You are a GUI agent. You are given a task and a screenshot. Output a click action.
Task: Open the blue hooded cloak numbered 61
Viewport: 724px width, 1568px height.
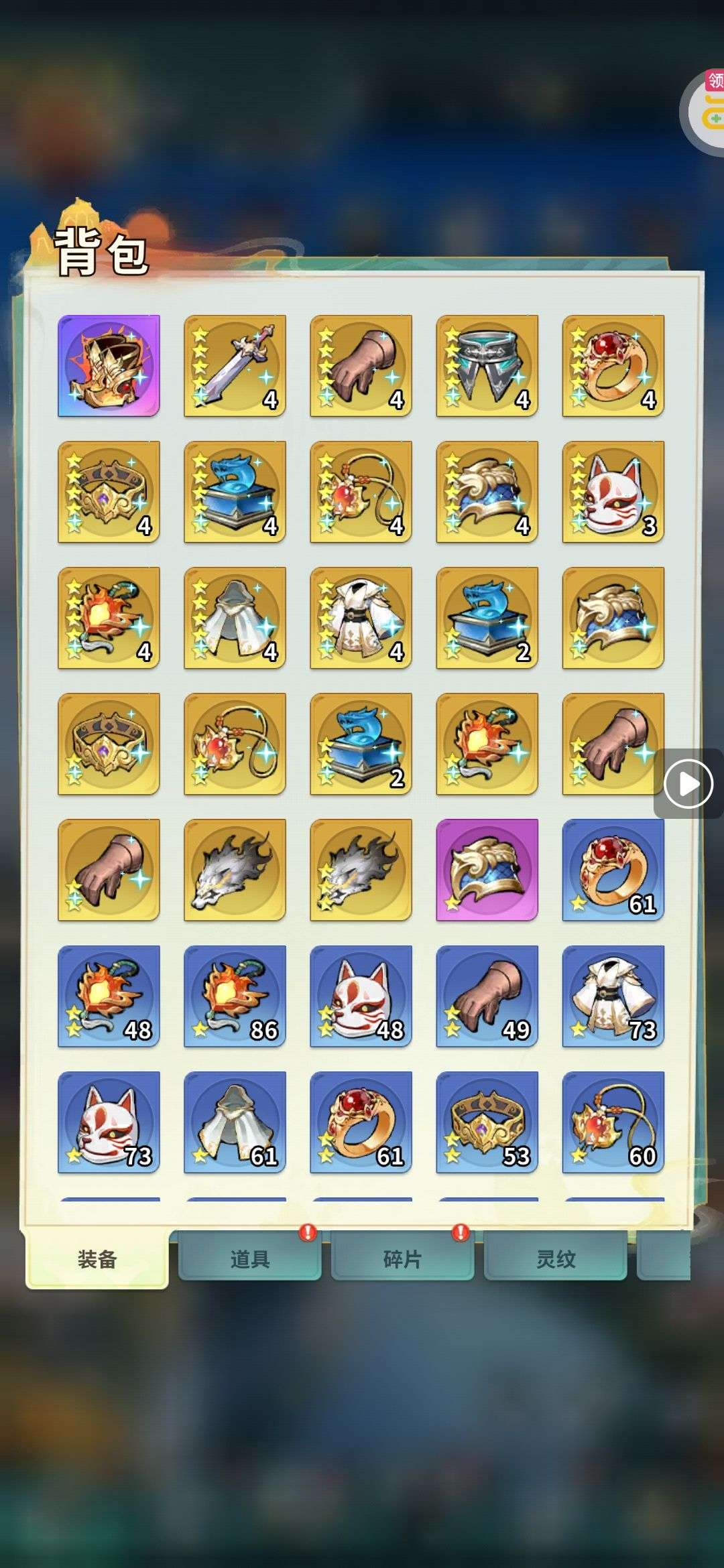(235, 1122)
